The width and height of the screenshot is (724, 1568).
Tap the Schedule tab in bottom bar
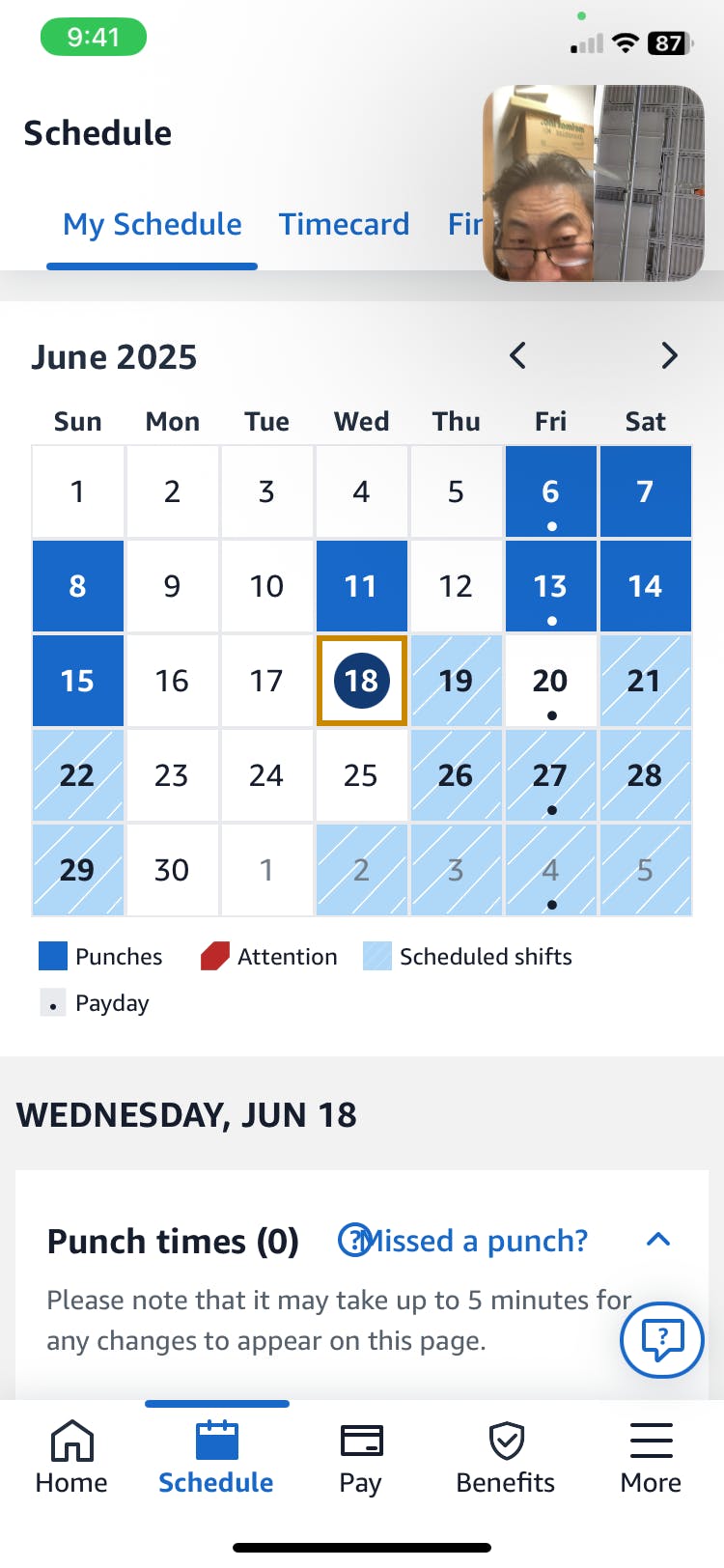[216, 1458]
